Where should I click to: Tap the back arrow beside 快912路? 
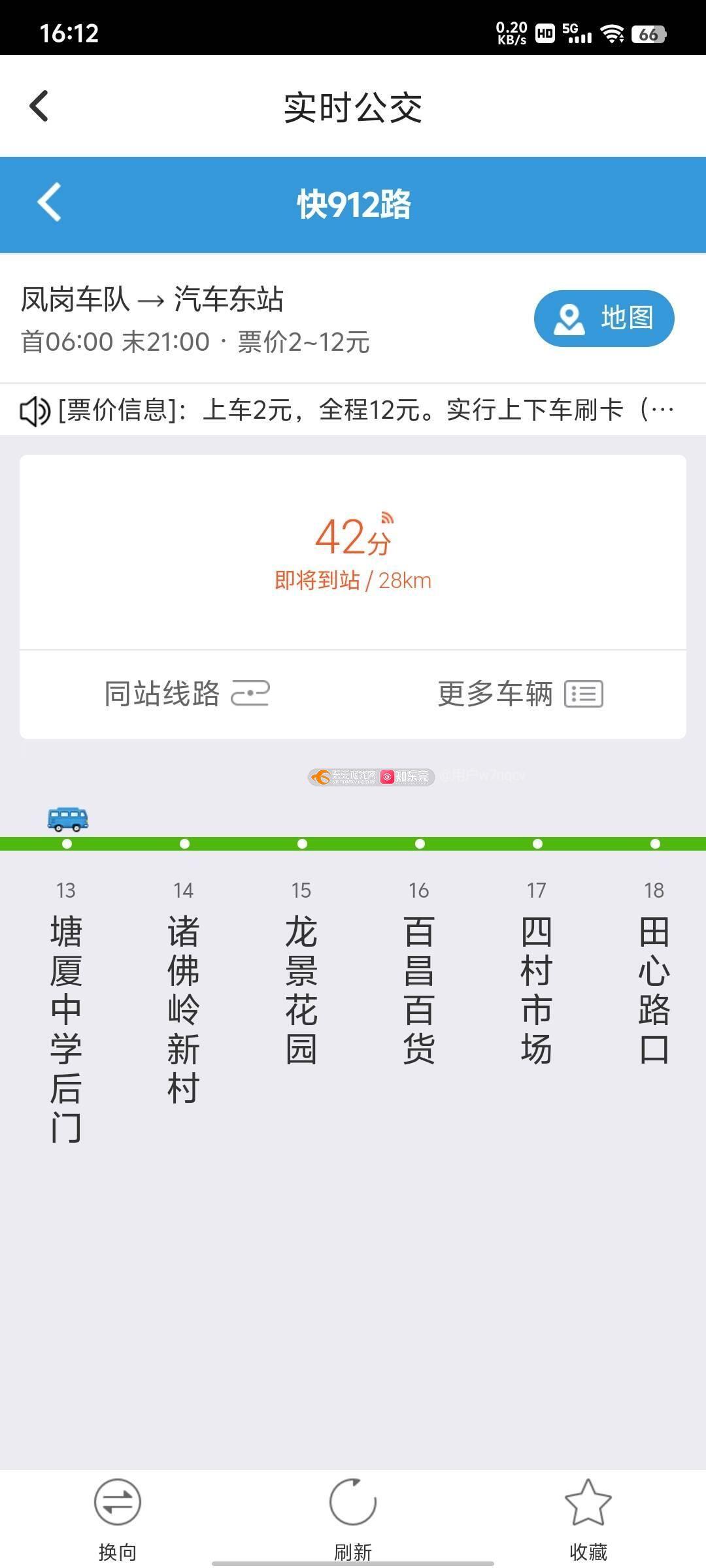coord(49,202)
